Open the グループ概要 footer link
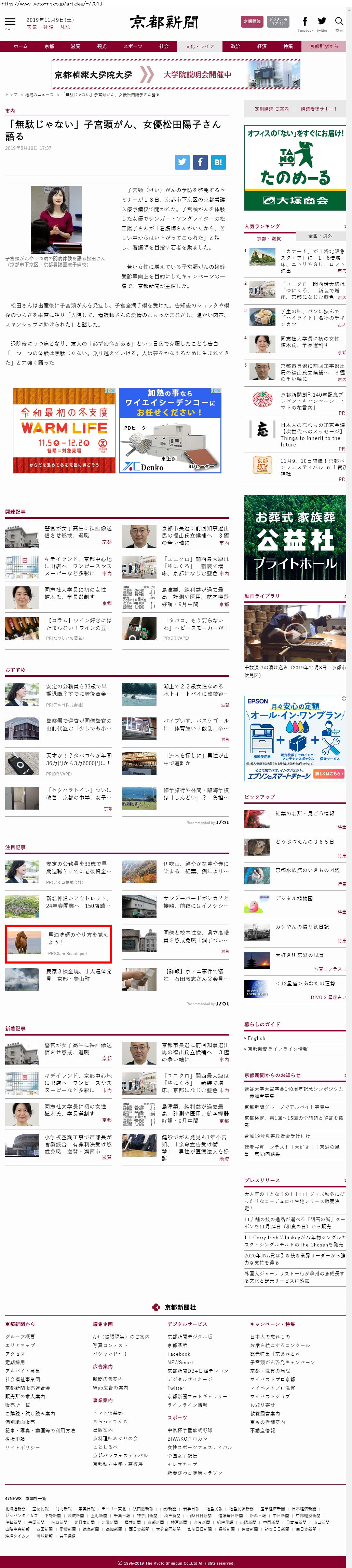Image resolution: width=352 pixels, height=1568 pixels. tap(20, 1337)
